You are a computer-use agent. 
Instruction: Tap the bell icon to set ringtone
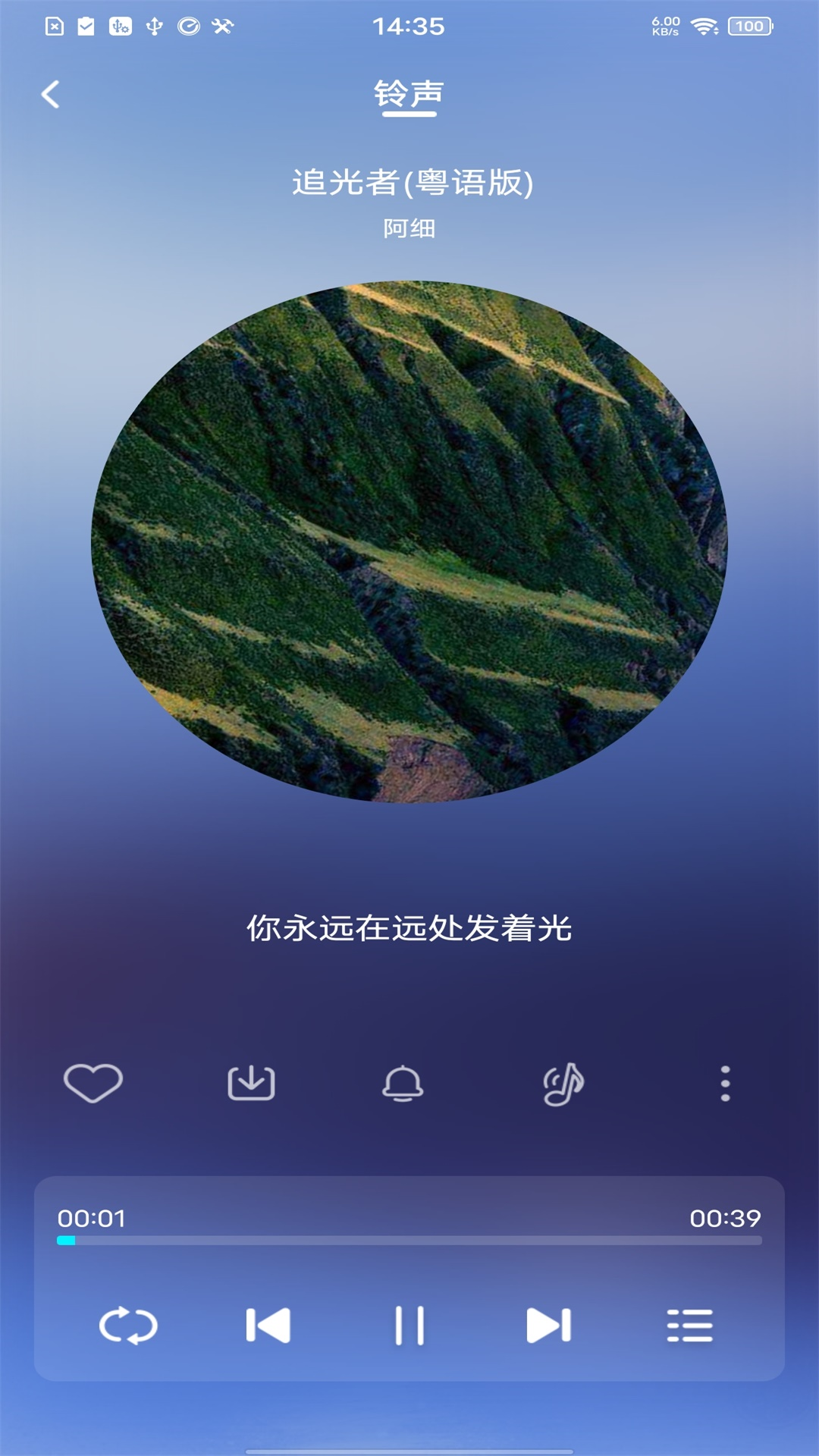(x=403, y=1083)
